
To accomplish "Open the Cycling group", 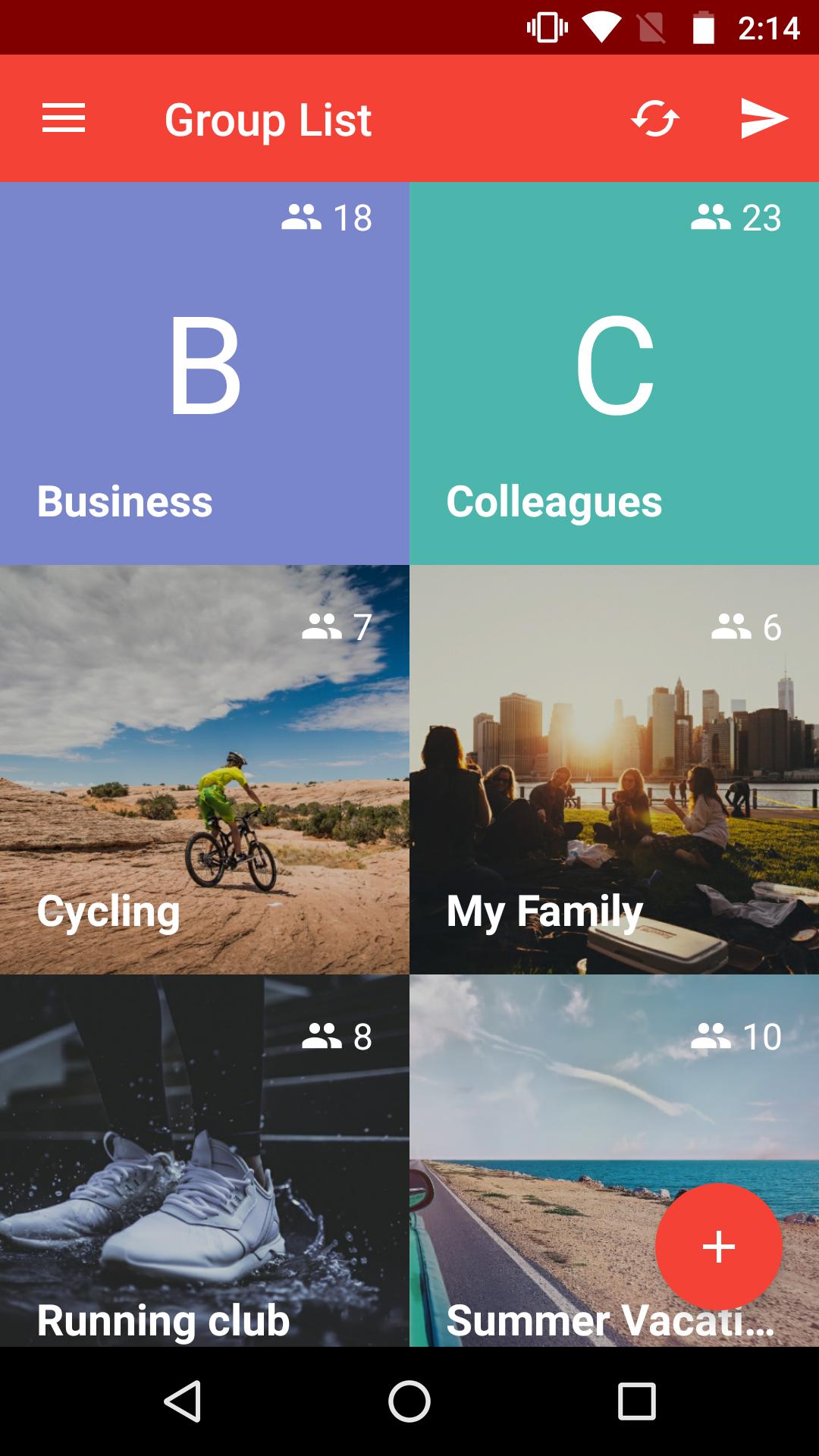I will [x=205, y=769].
